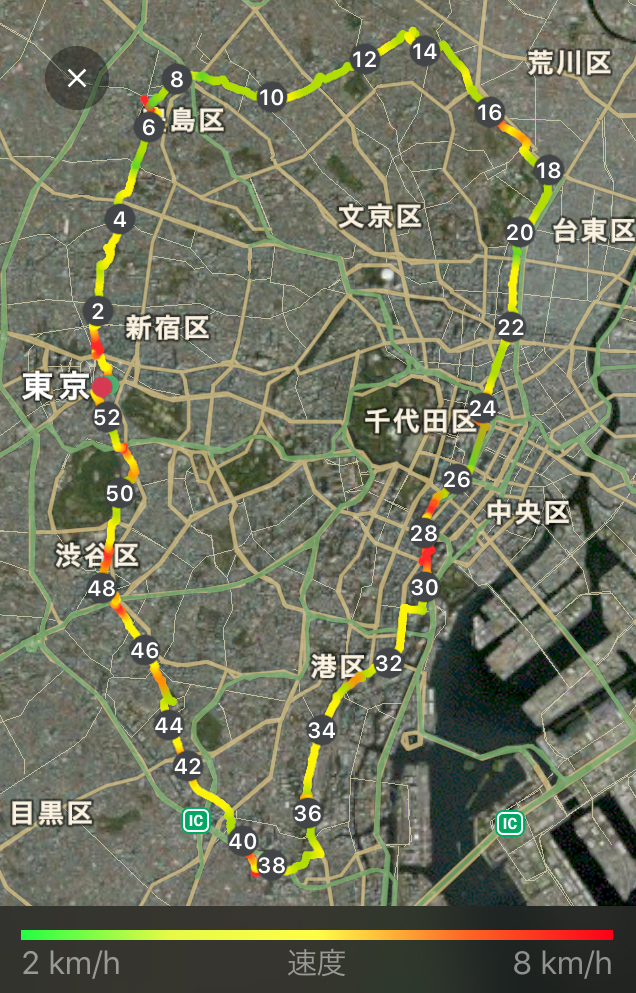This screenshot has height=993, width=636.
Task: Close the full-screen route map
Action: pos(77,78)
